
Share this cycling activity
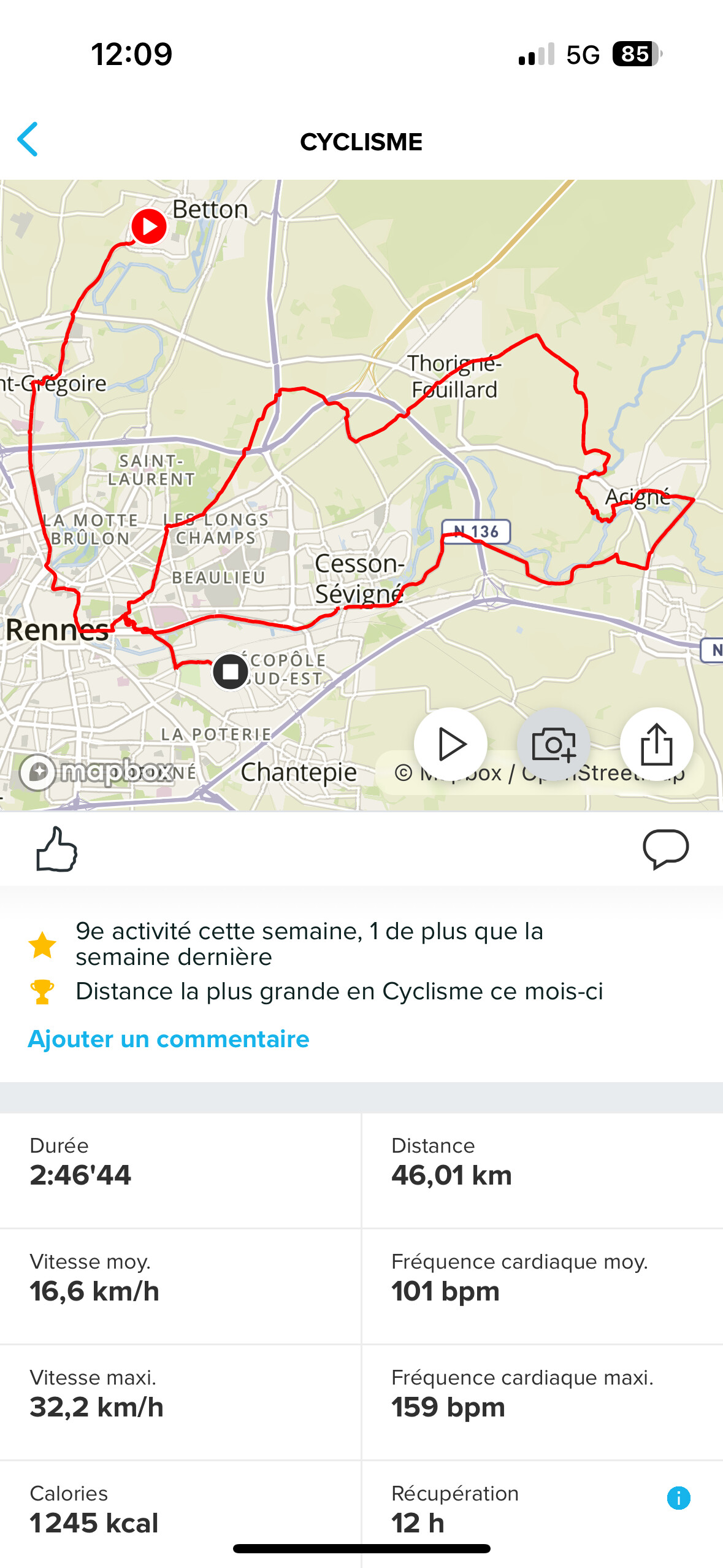coord(657,744)
